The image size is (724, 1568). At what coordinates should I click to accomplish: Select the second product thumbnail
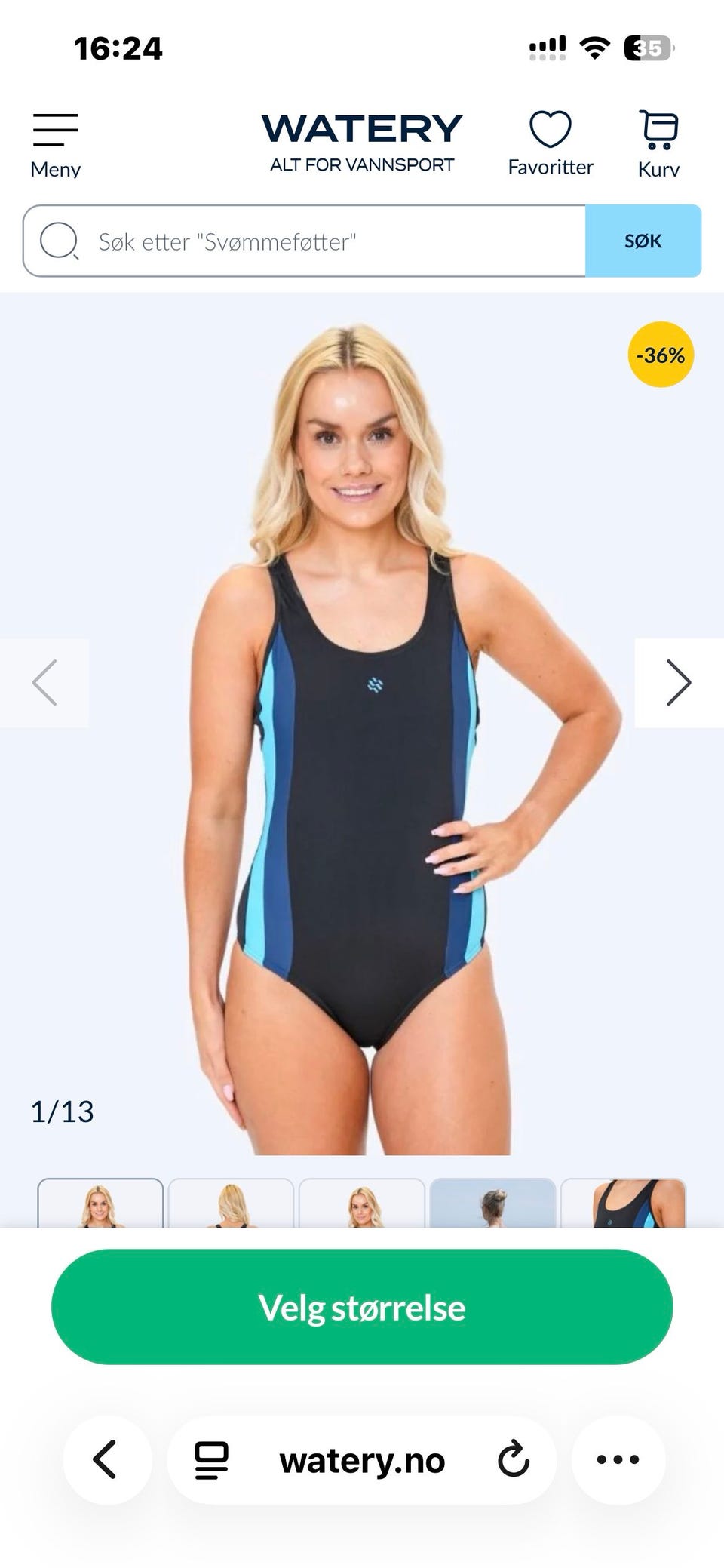point(231,1203)
